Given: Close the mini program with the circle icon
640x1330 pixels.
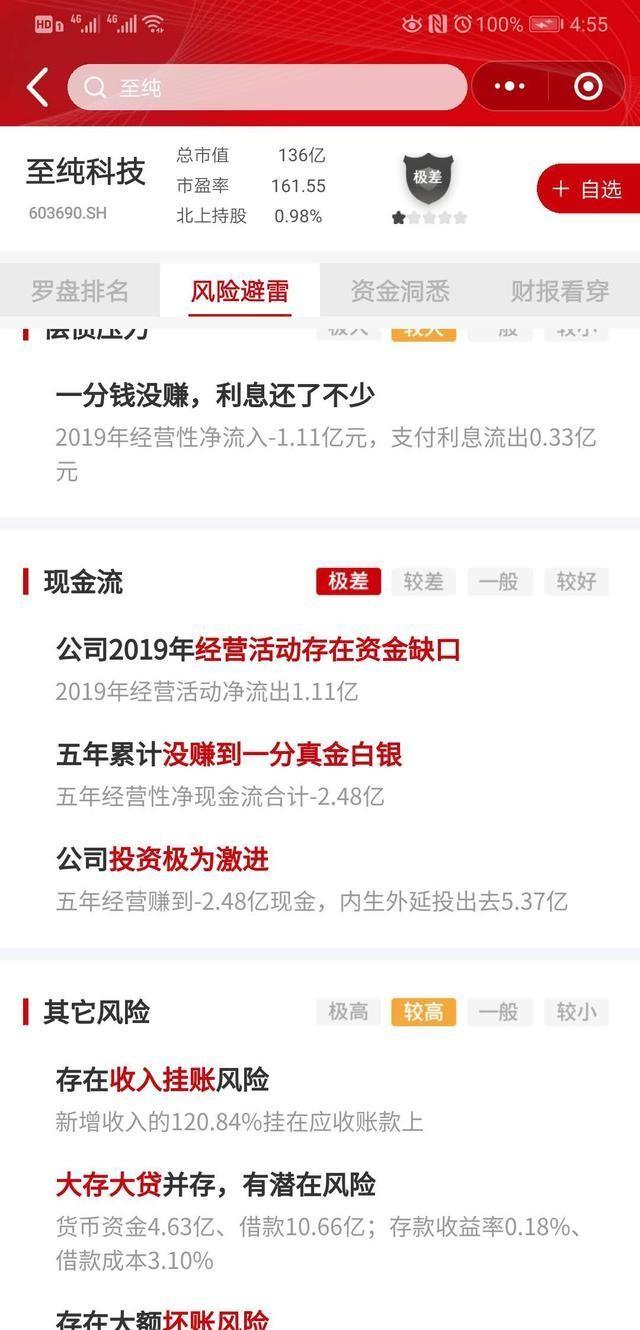Looking at the screenshot, I should (588, 87).
